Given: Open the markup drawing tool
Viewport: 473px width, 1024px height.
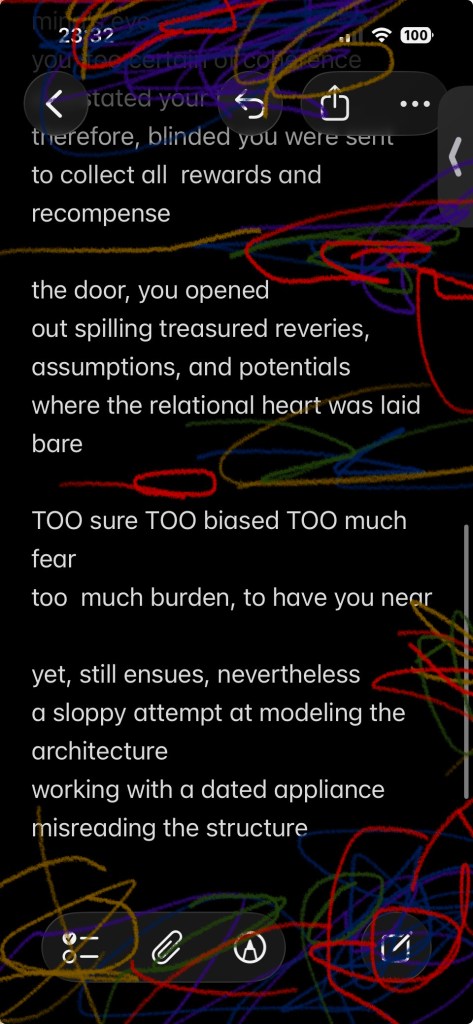Looking at the screenshot, I should pyautogui.click(x=250, y=948).
